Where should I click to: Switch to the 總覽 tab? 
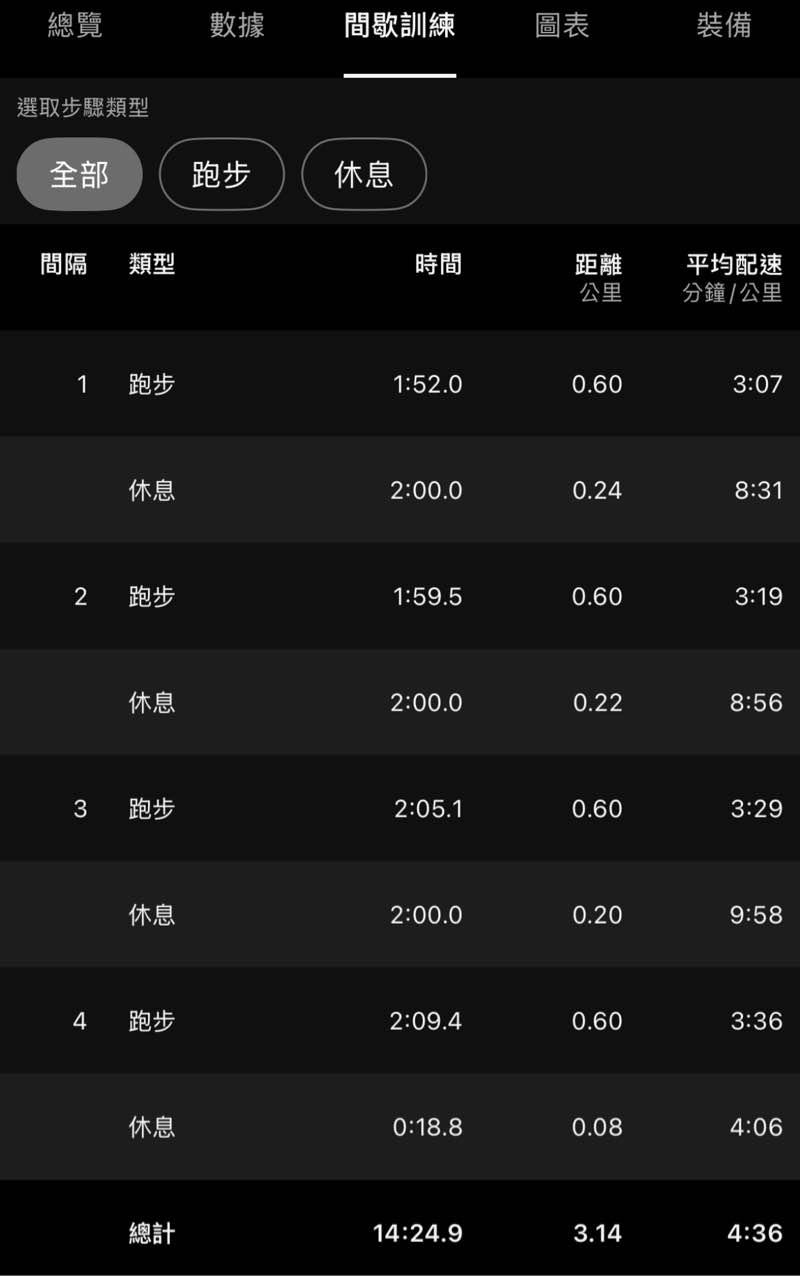point(75,26)
